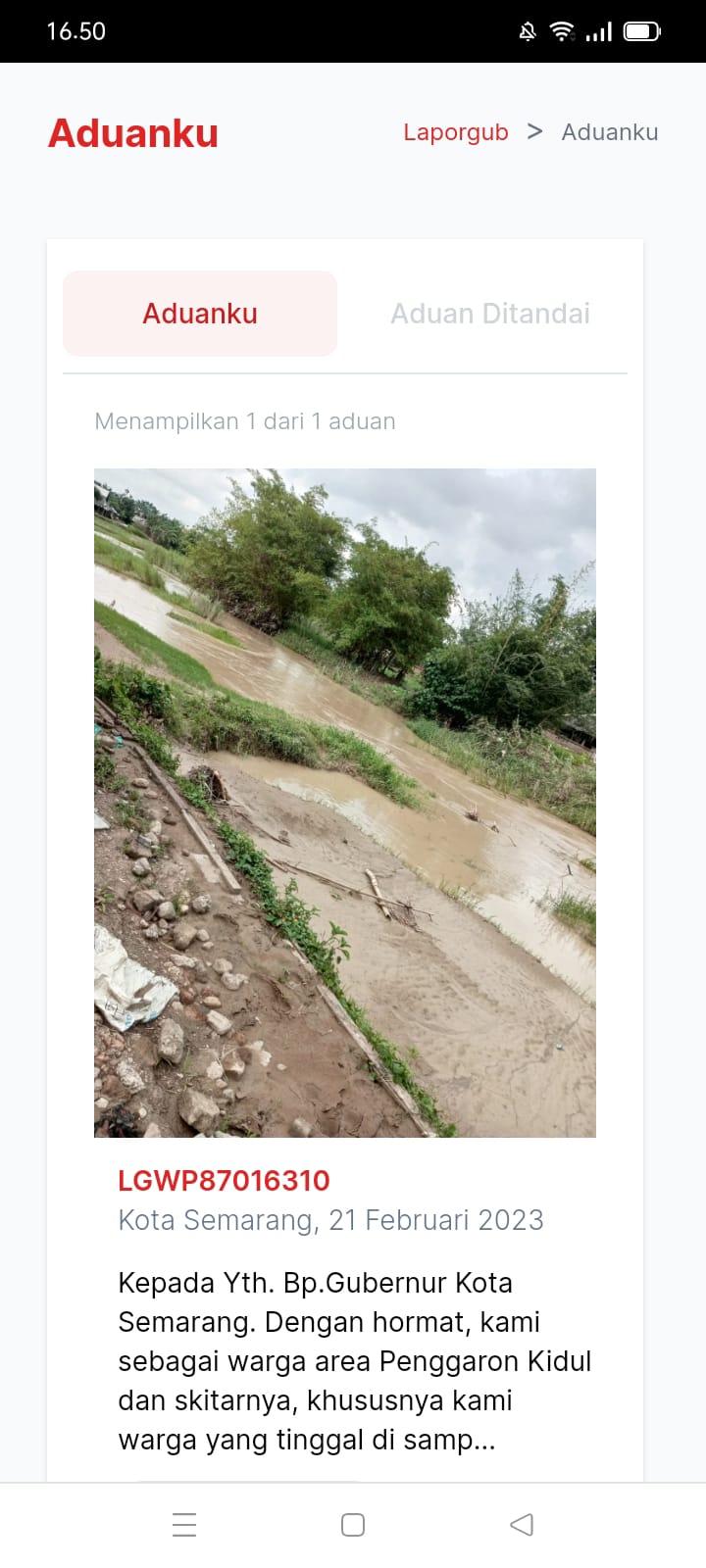
Task: Switch to the Aduan Ditandai tab
Action: pos(489,314)
